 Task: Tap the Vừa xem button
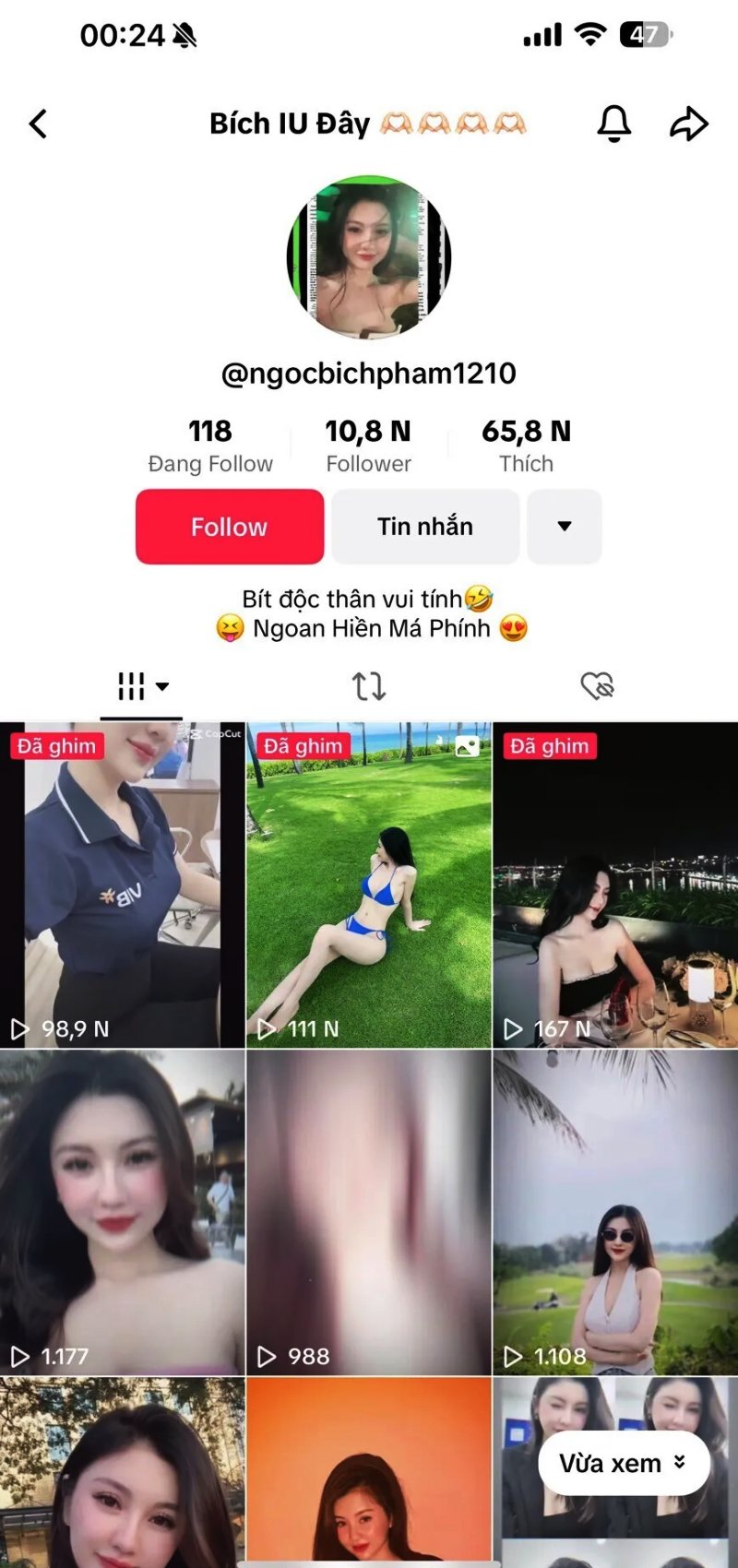624,1464
